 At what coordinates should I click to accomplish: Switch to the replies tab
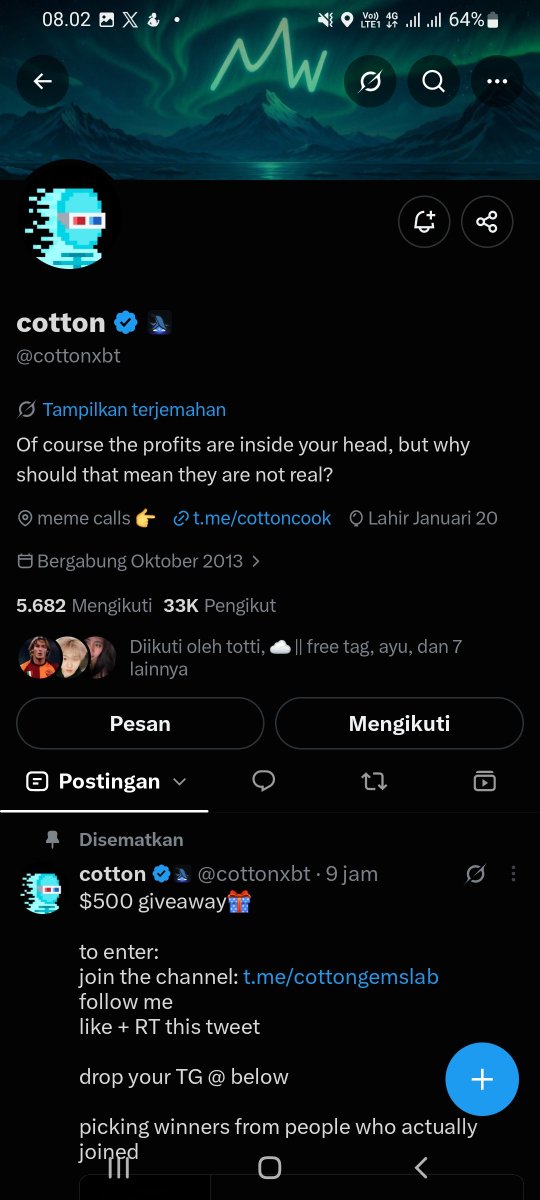pos(264,781)
